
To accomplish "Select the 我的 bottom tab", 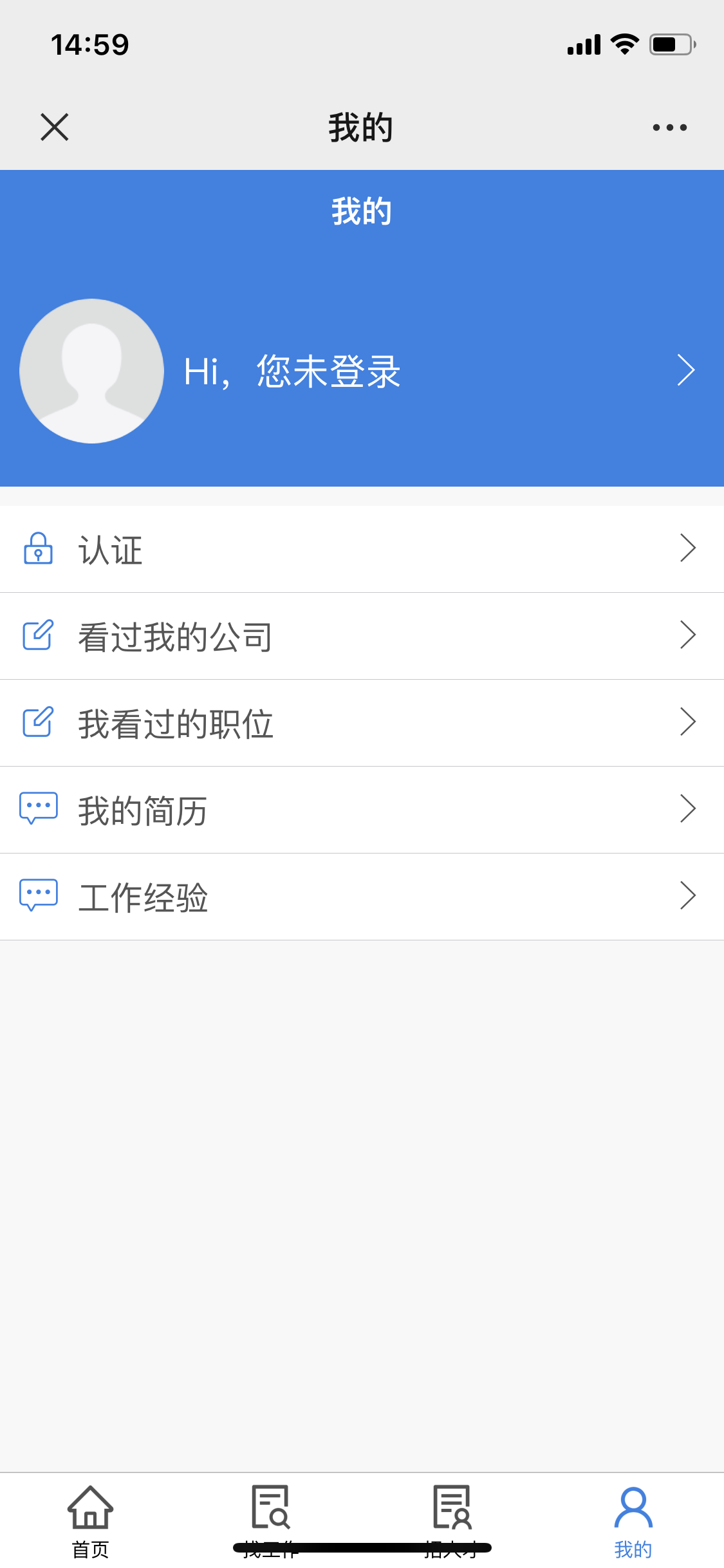I will tap(633, 1520).
